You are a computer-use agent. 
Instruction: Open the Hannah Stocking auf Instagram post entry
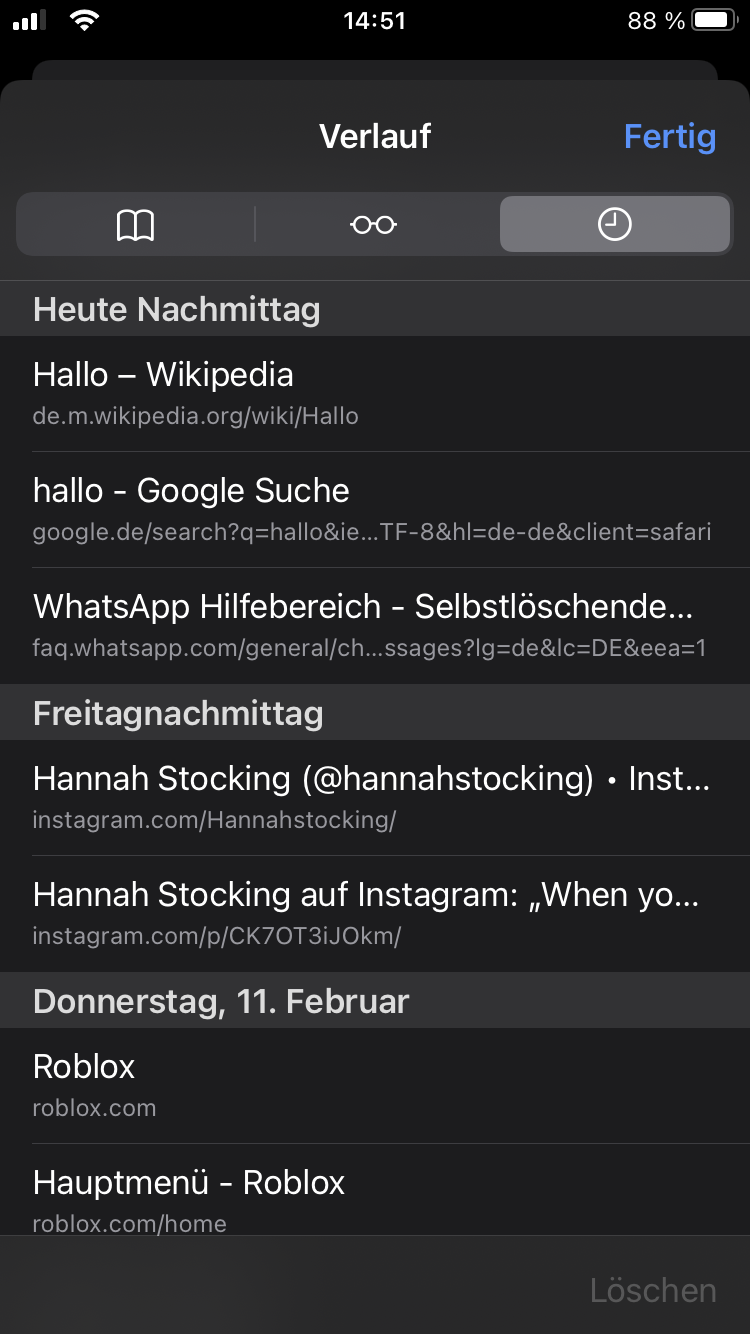pyautogui.click(x=375, y=913)
